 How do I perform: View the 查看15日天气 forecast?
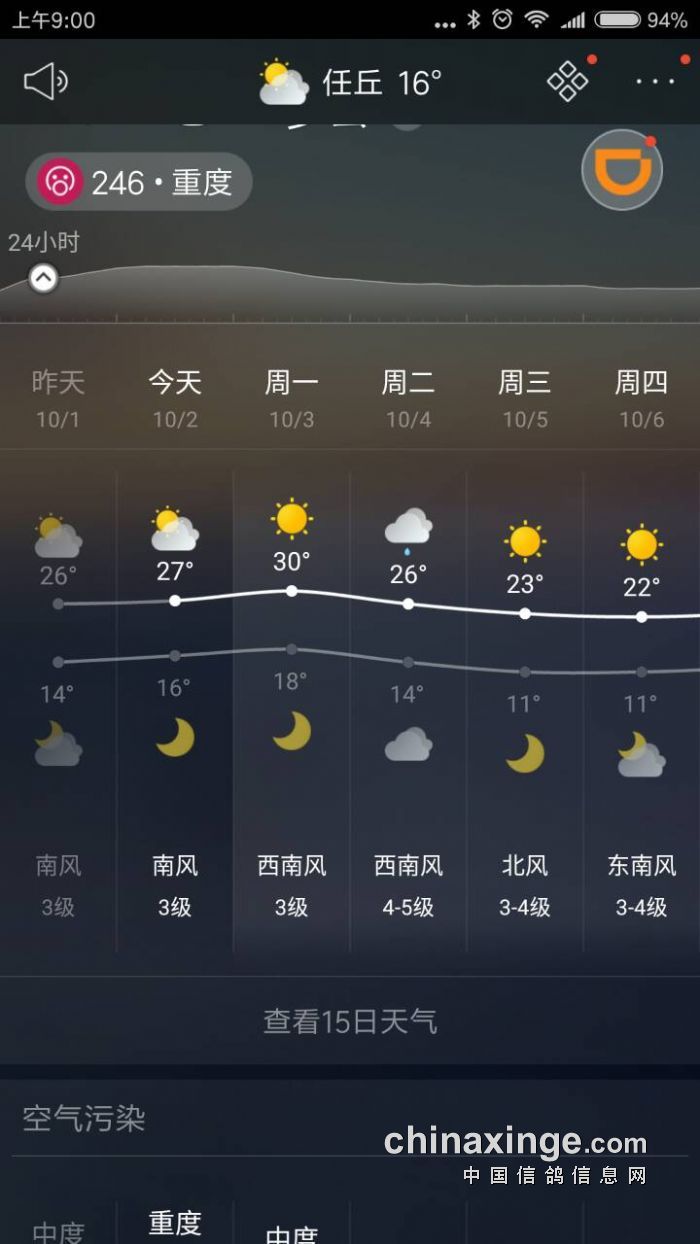coord(350,1021)
